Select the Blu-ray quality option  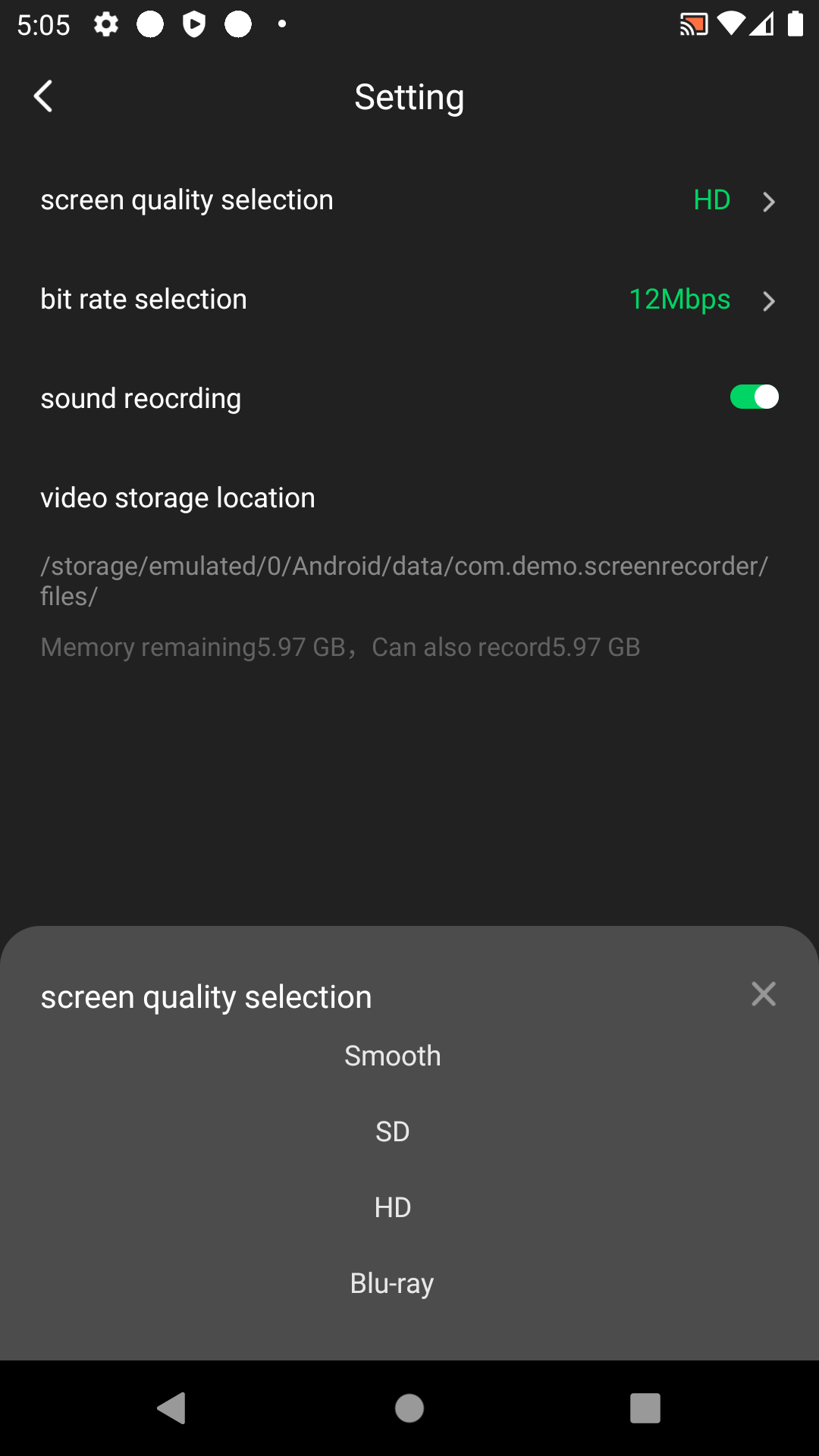[x=392, y=1283]
